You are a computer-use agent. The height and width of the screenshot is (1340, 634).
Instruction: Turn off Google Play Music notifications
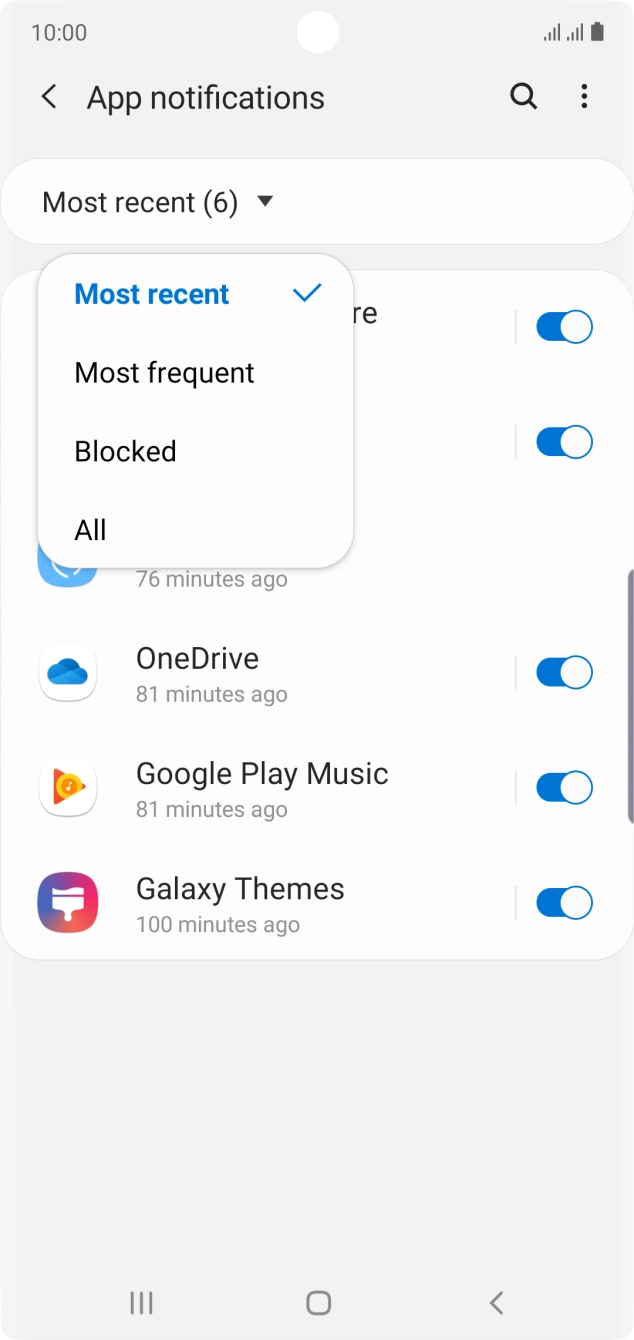tap(564, 788)
